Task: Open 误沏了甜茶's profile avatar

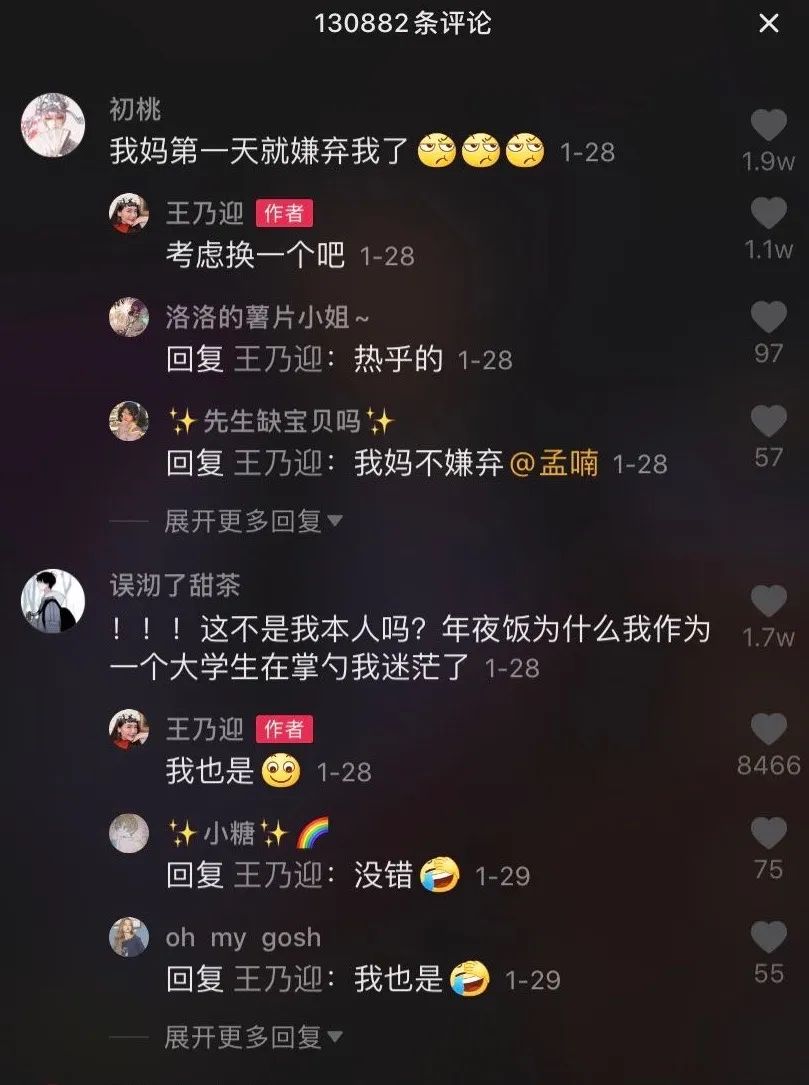Action: [53, 601]
